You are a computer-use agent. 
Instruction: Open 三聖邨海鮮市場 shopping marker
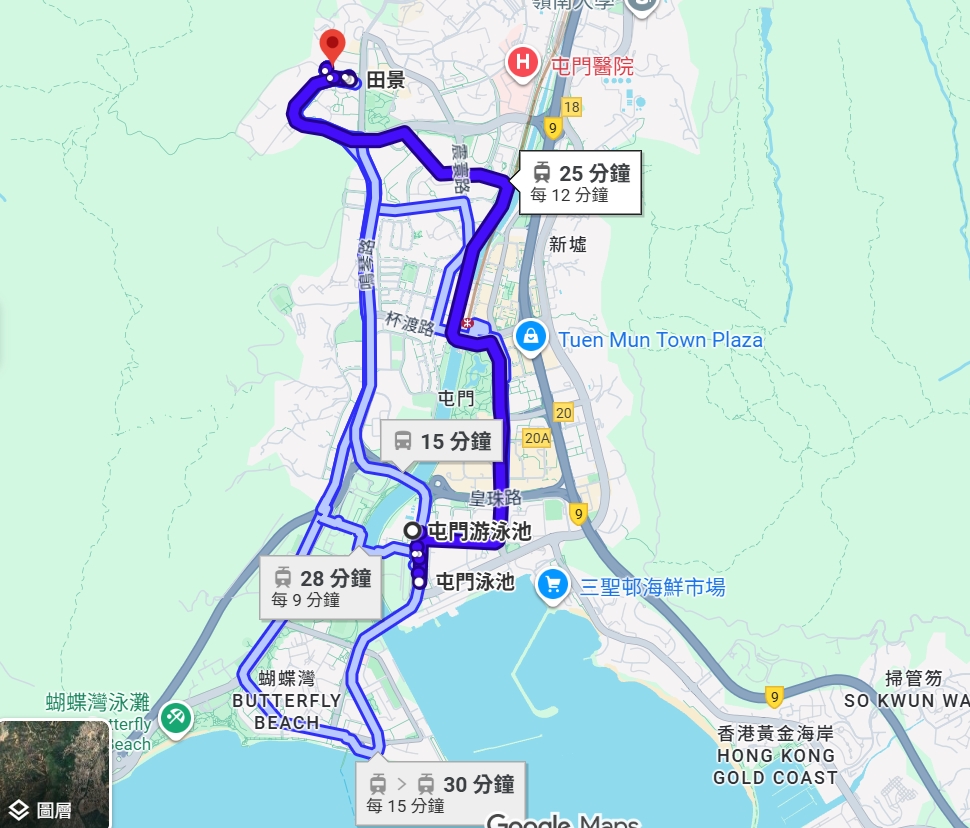552,585
